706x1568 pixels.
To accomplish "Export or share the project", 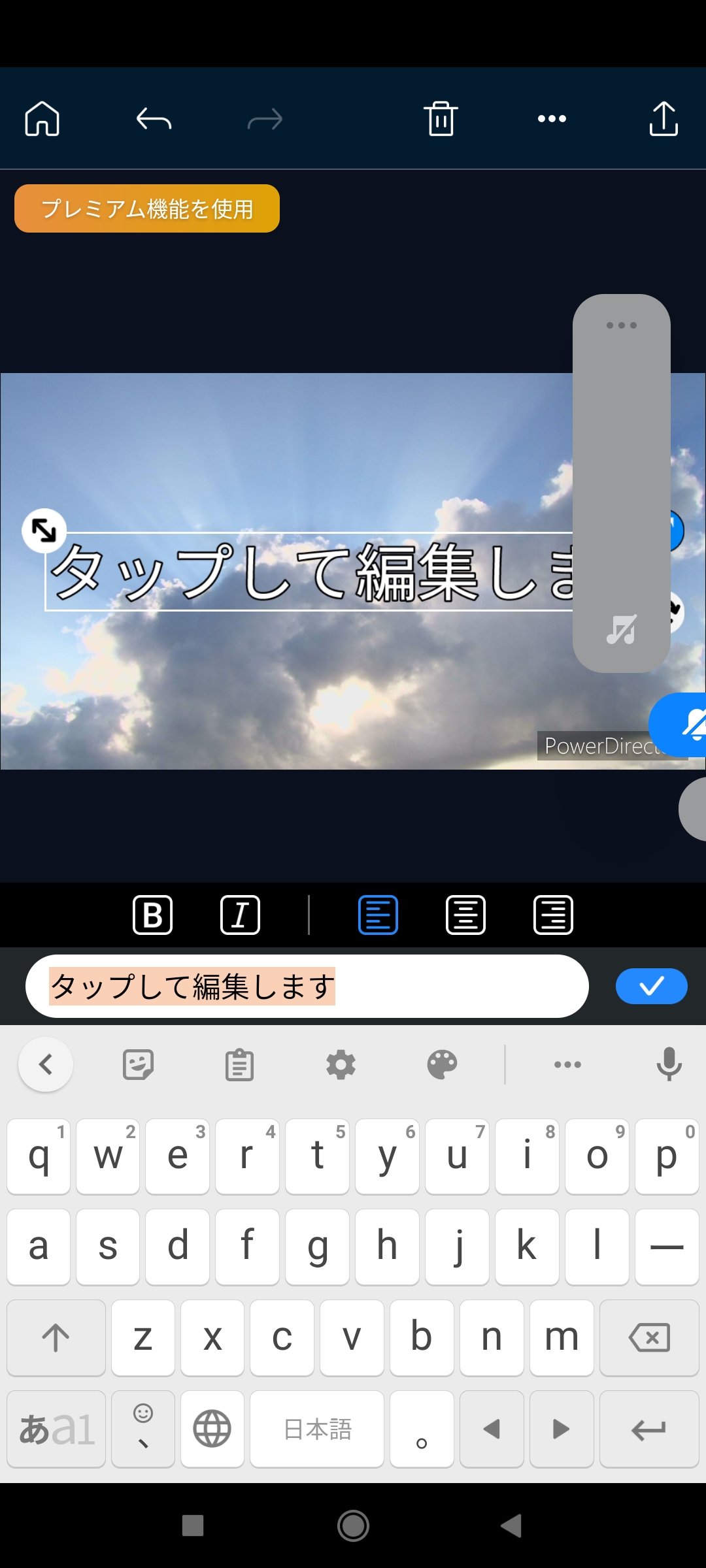I will tap(663, 119).
